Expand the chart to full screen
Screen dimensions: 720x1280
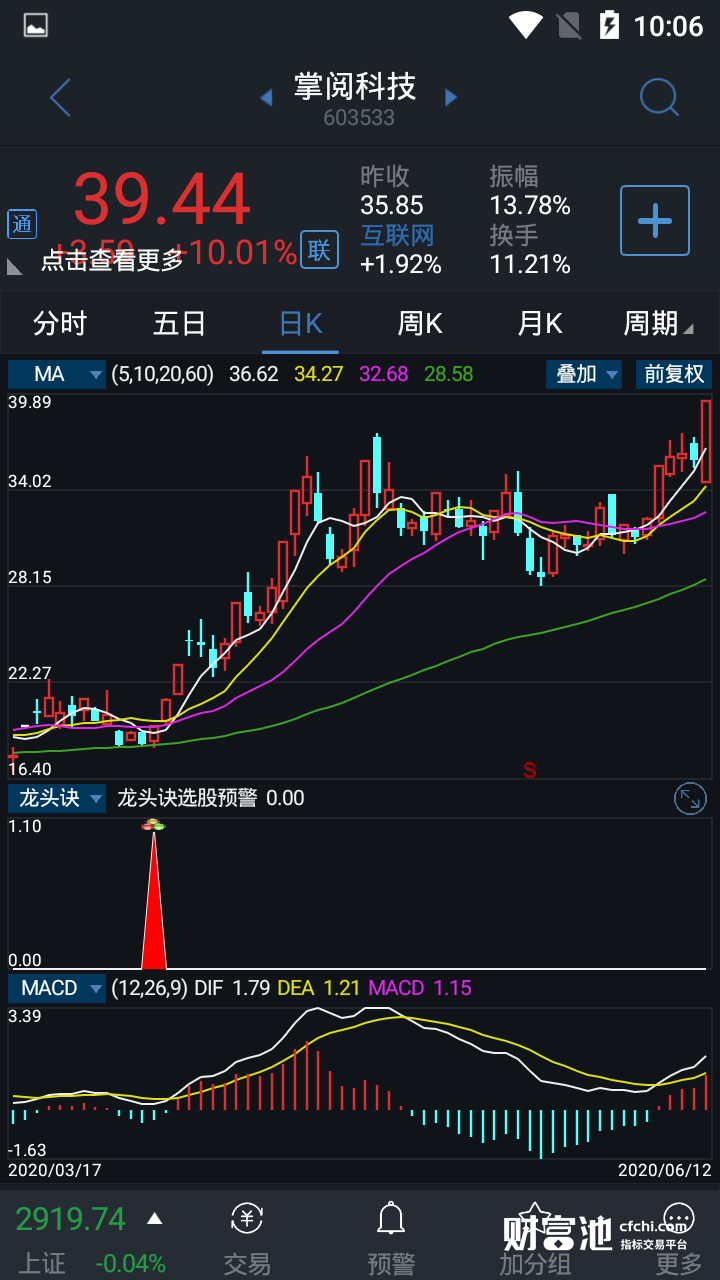coord(690,798)
